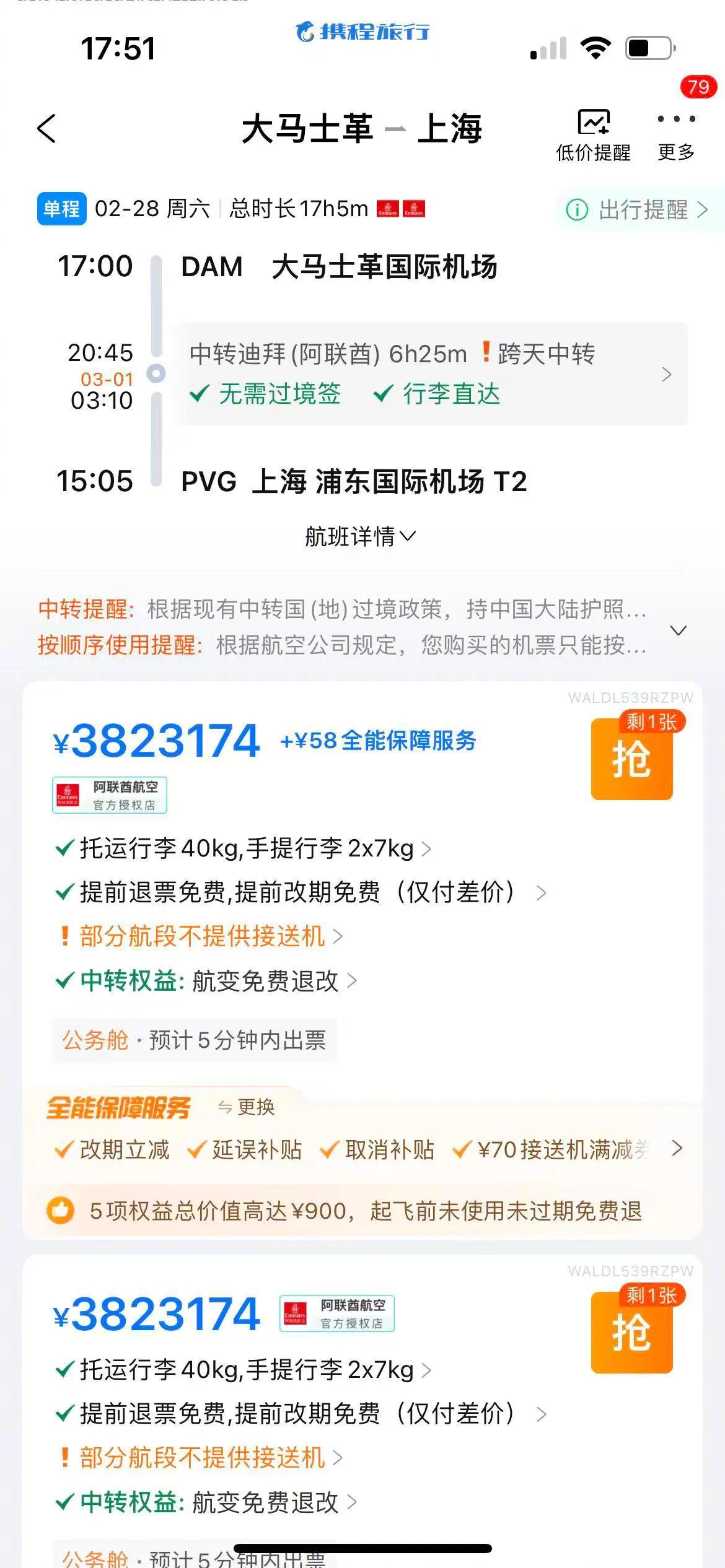
Task: Open the 低价提醒 price alert icon
Action: coord(593,122)
